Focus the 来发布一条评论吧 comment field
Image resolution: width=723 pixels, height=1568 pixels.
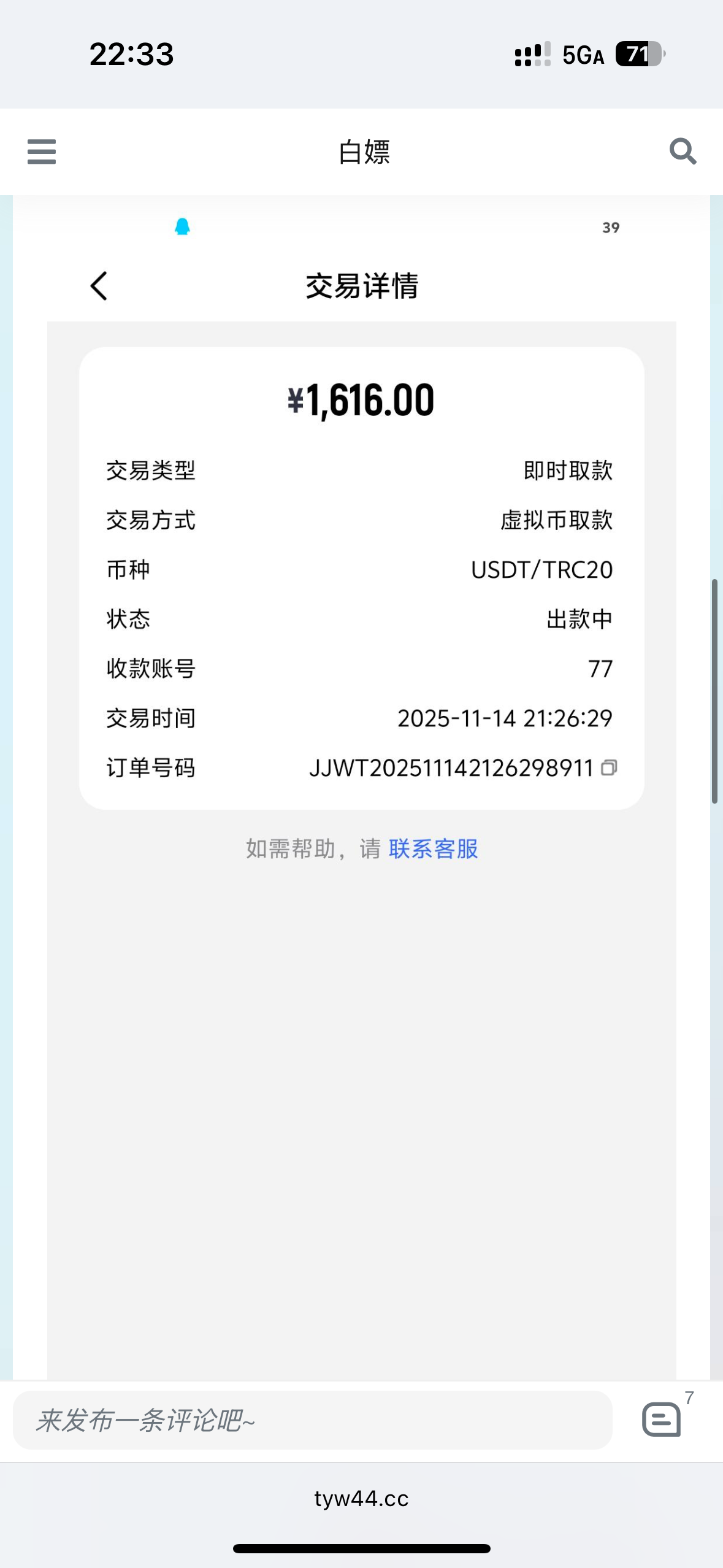[312, 1420]
